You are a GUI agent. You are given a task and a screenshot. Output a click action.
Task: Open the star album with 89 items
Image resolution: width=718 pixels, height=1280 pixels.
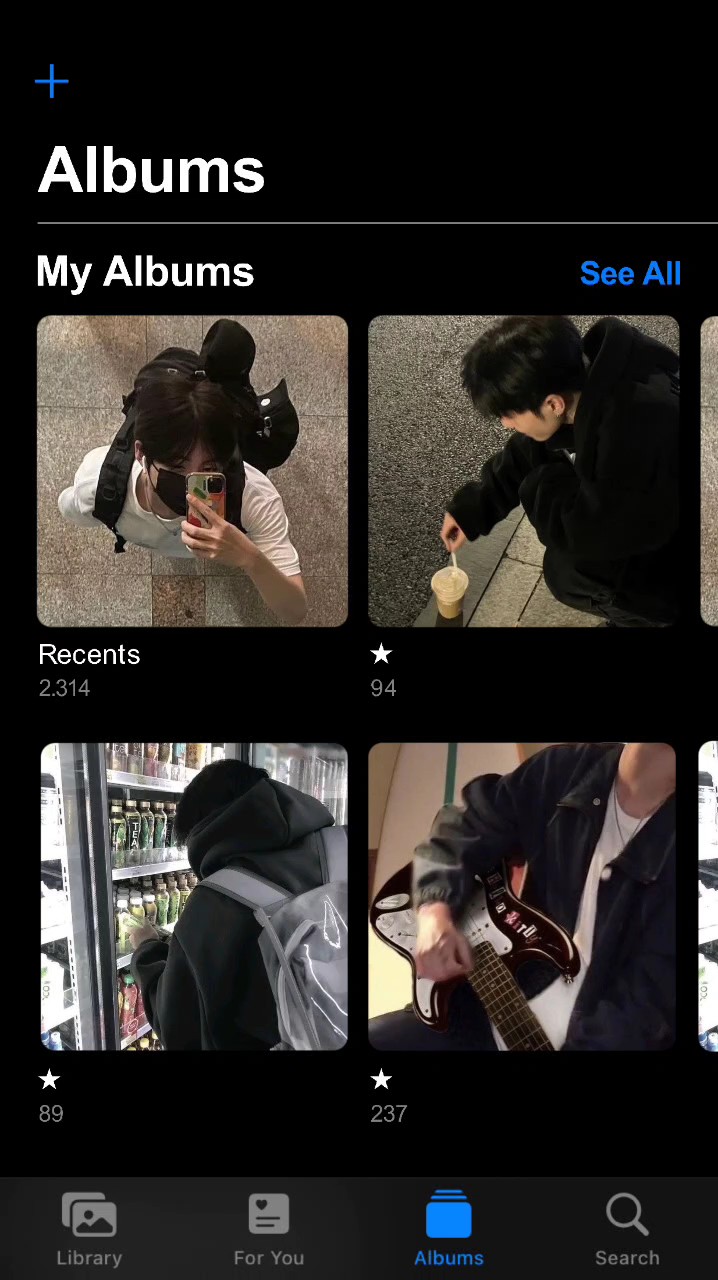pos(193,896)
